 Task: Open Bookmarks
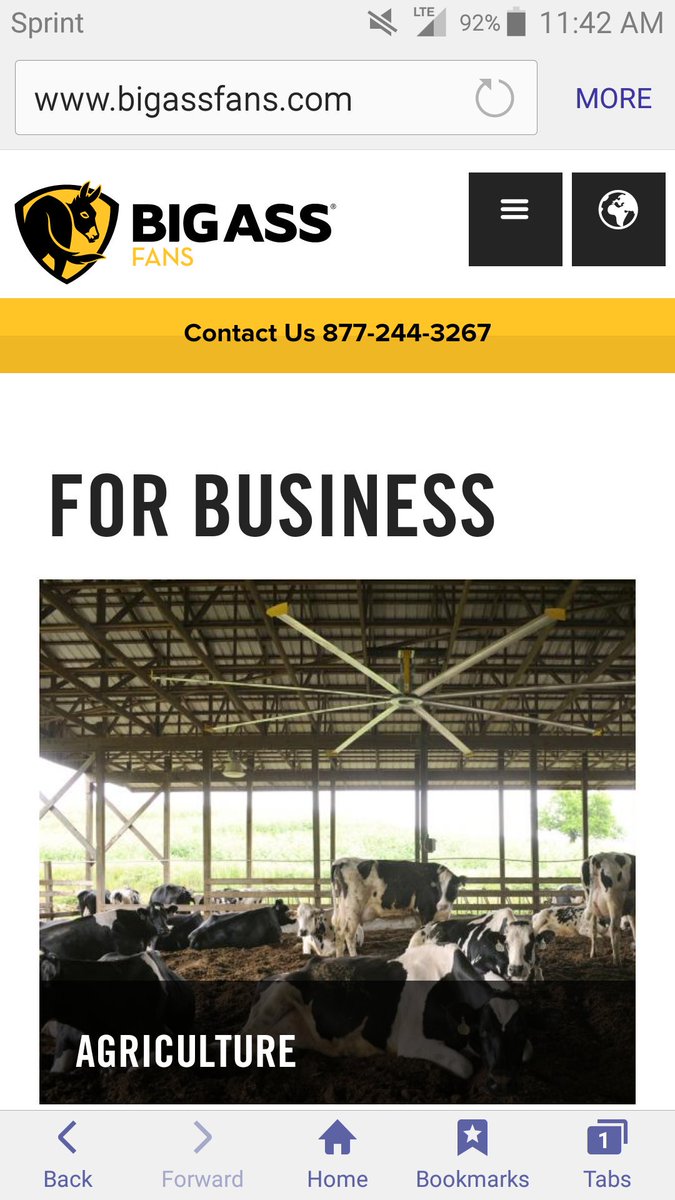click(x=471, y=1155)
